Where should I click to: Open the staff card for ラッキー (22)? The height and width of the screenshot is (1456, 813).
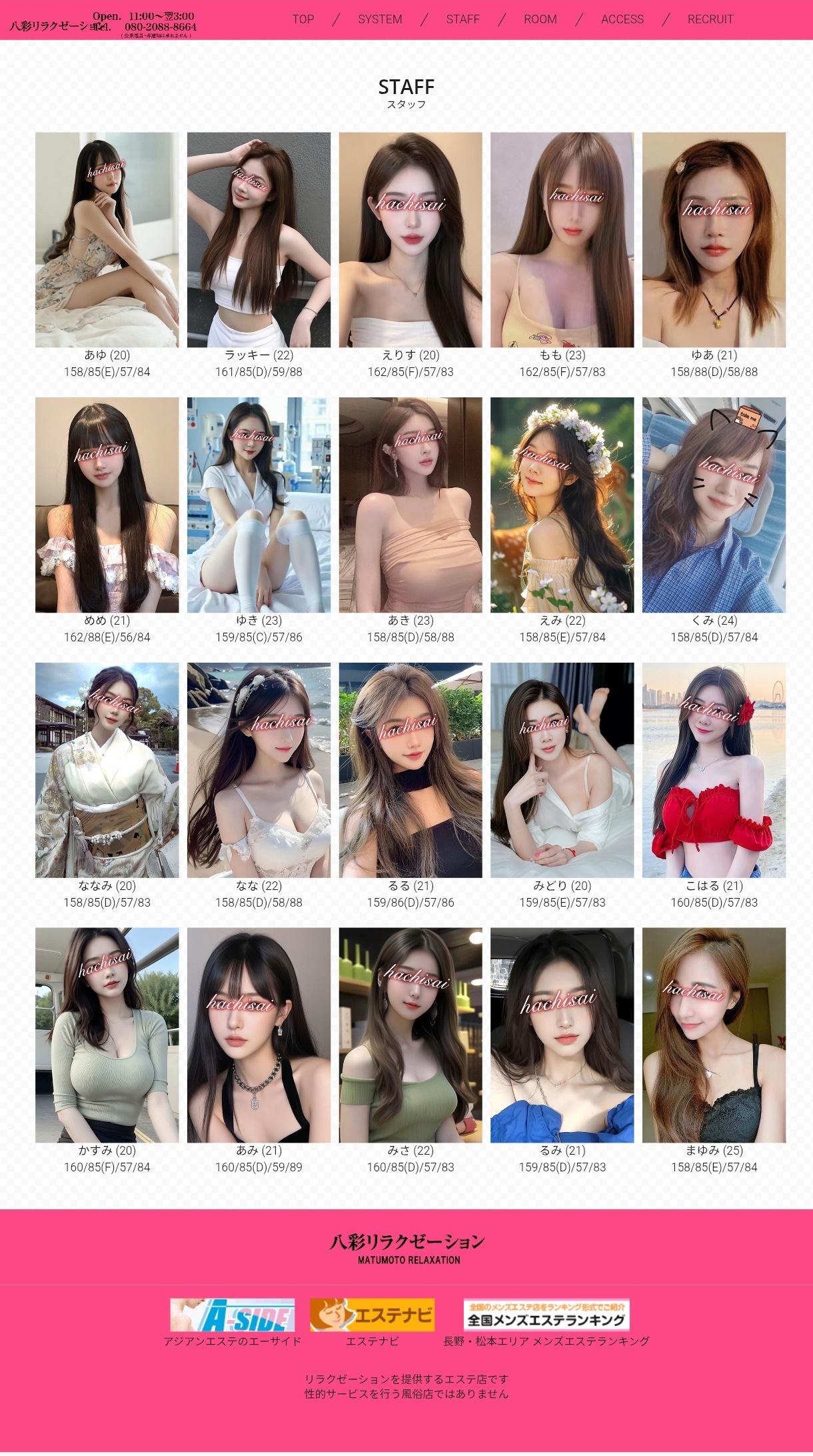click(x=259, y=240)
